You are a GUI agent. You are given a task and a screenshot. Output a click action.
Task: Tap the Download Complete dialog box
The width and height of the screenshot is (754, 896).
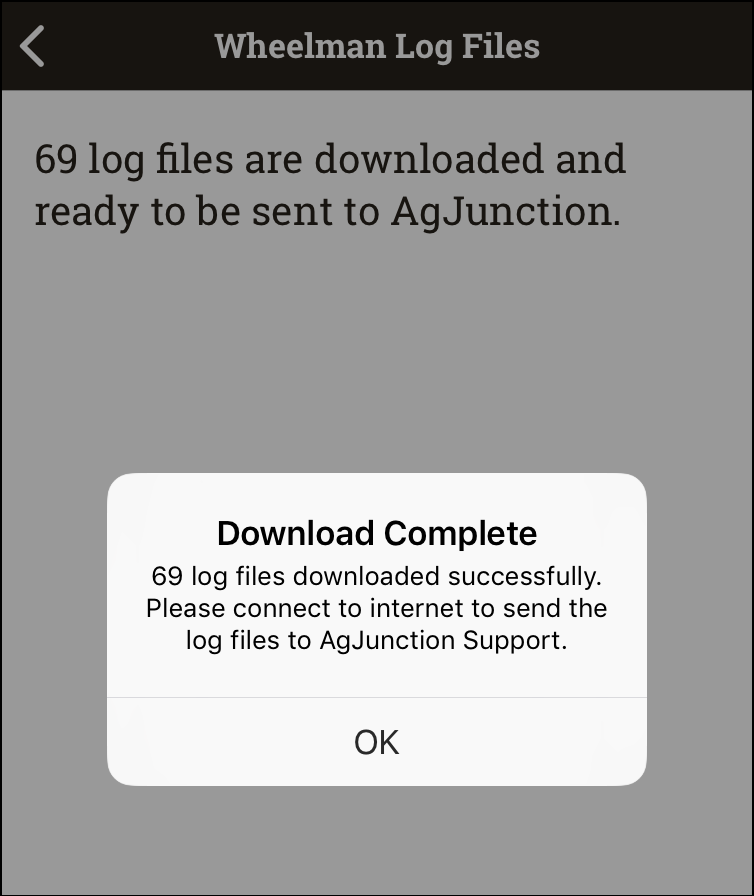click(377, 630)
